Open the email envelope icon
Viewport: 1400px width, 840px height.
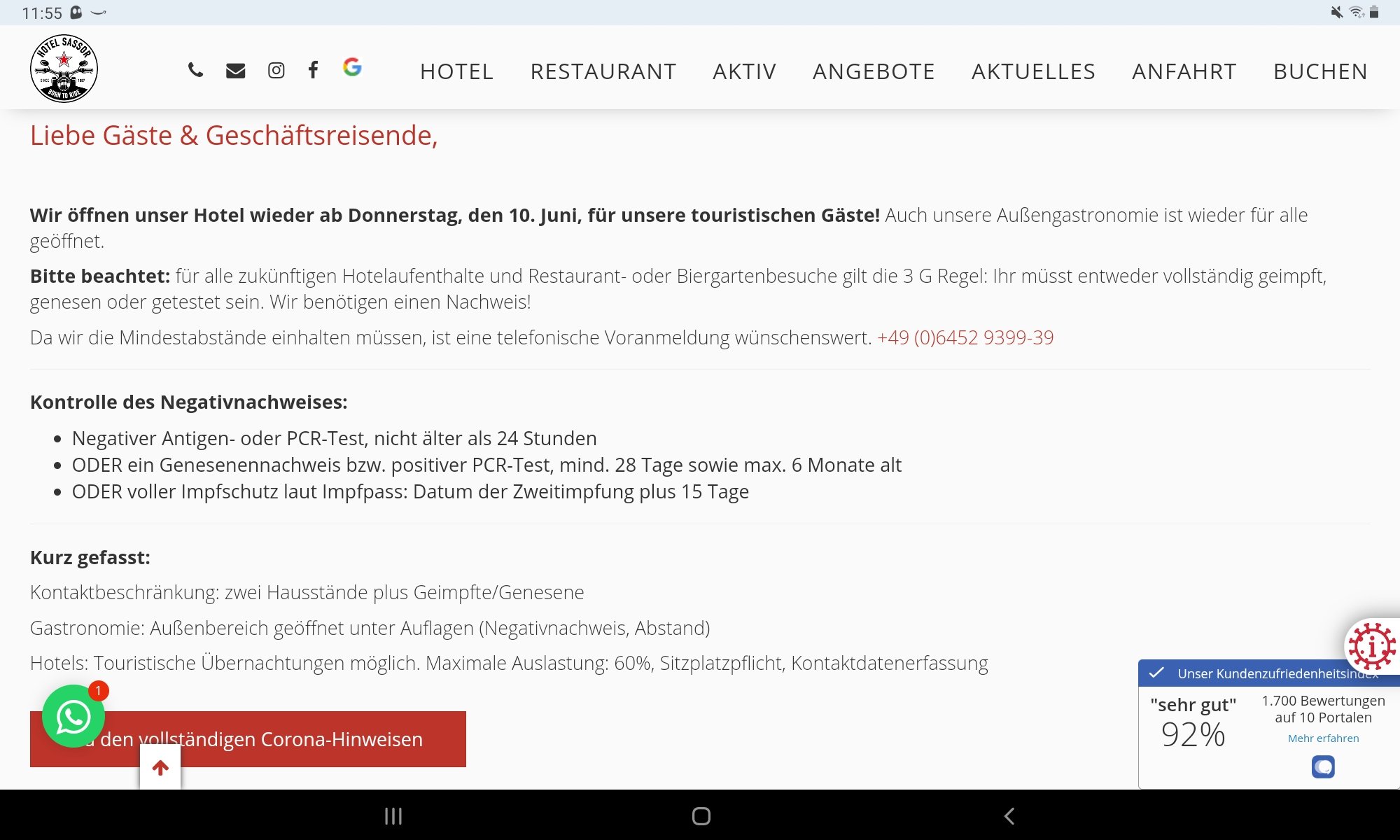[236, 70]
